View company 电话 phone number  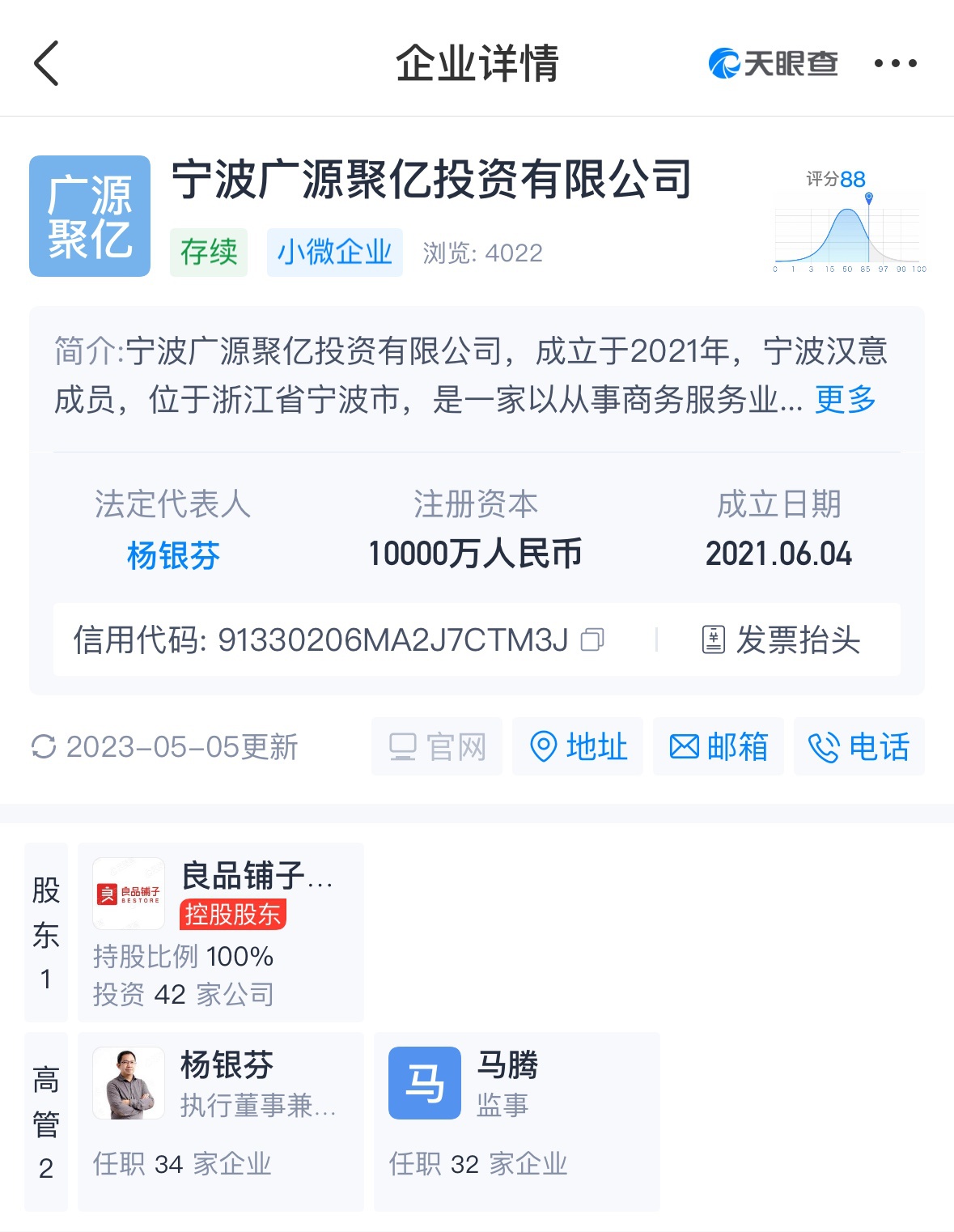click(859, 746)
